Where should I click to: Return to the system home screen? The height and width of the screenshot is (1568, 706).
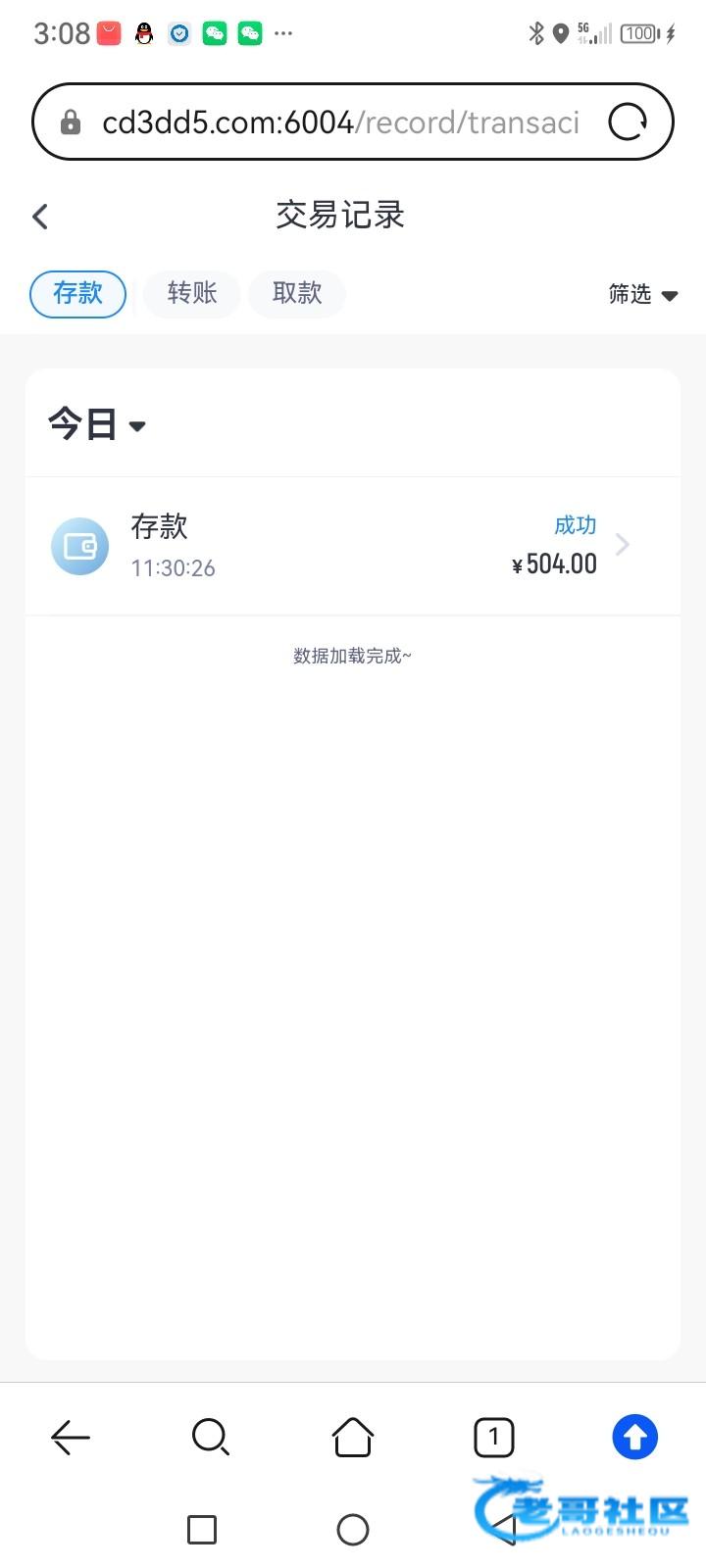[353, 1529]
